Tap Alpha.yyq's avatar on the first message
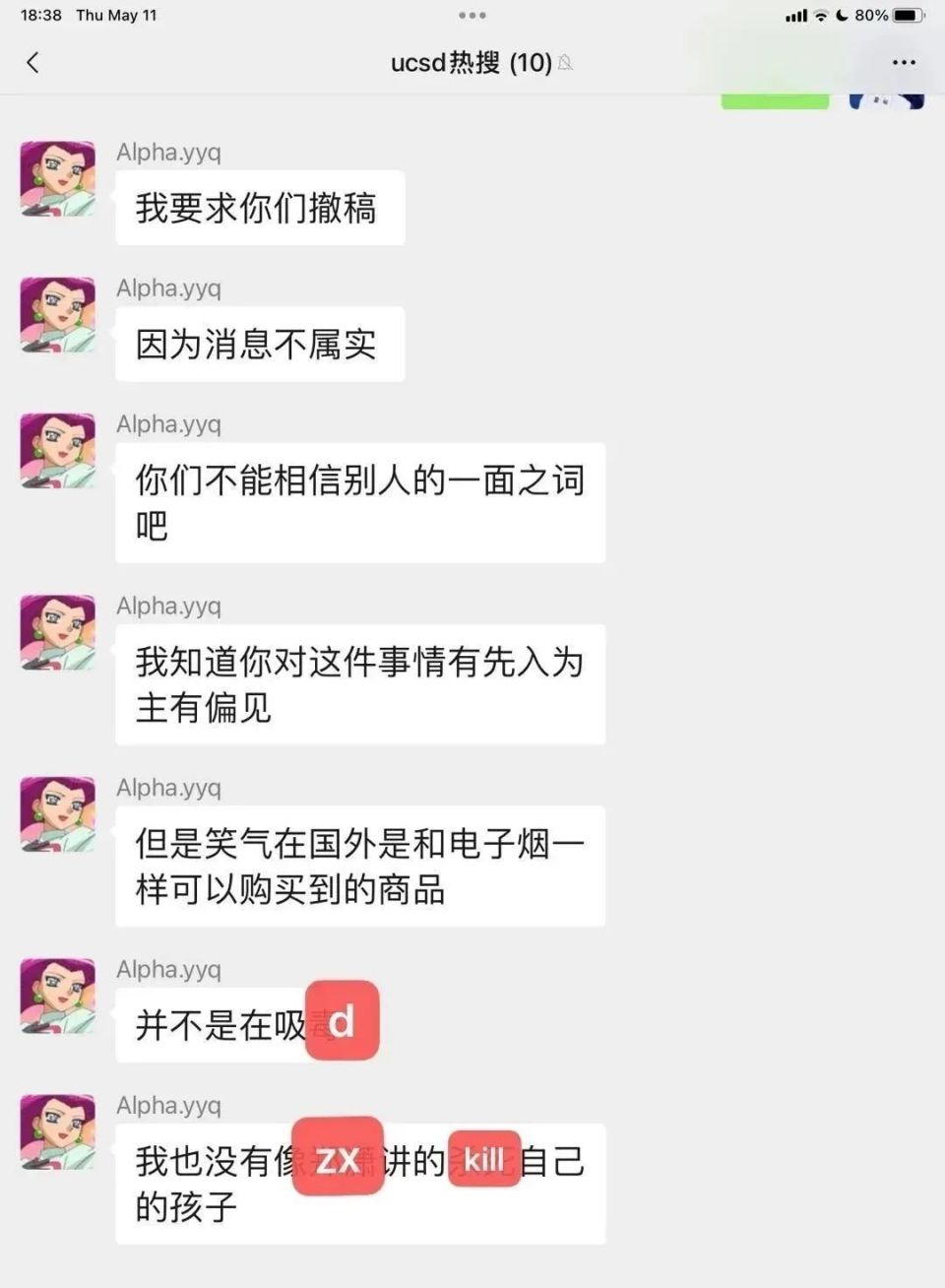The width and height of the screenshot is (945, 1288). [x=56, y=178]
